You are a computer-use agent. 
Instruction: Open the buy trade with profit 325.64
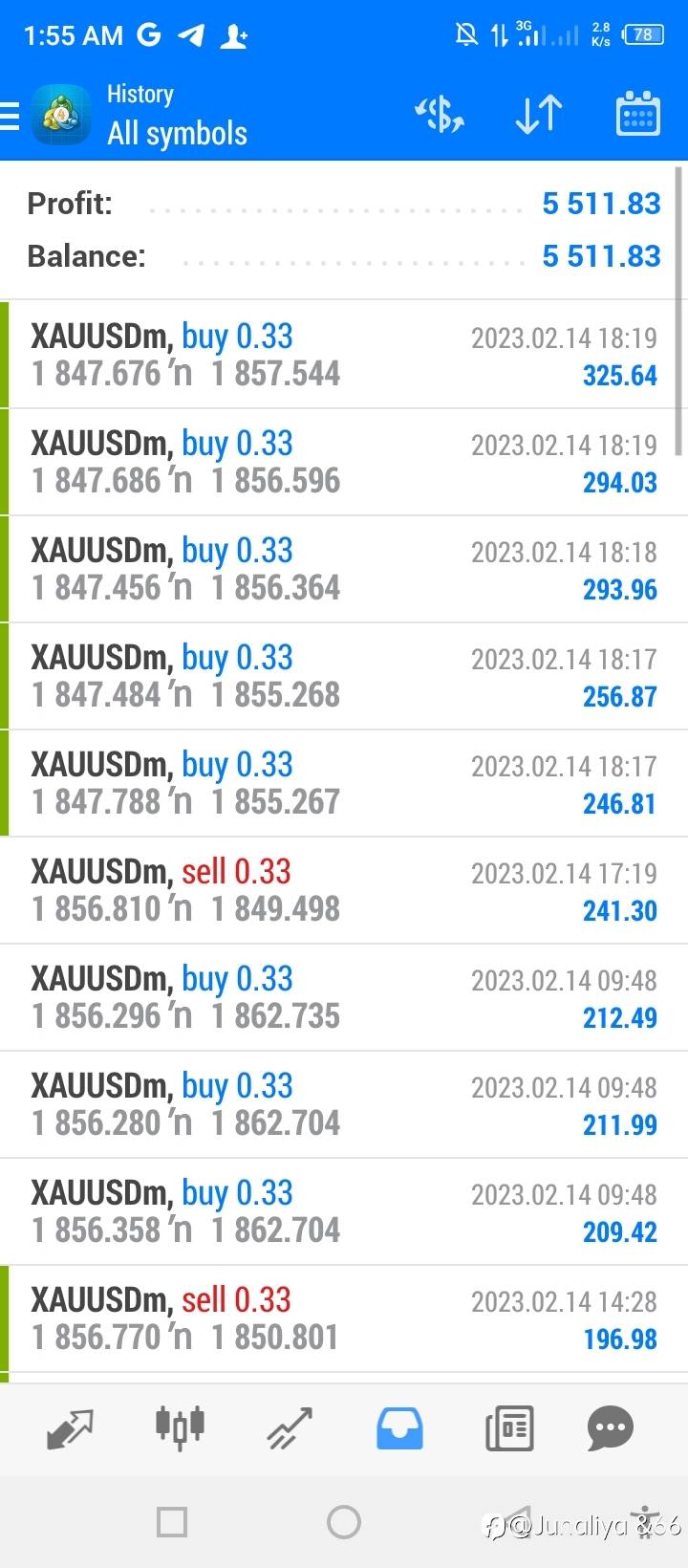[344, 355]
